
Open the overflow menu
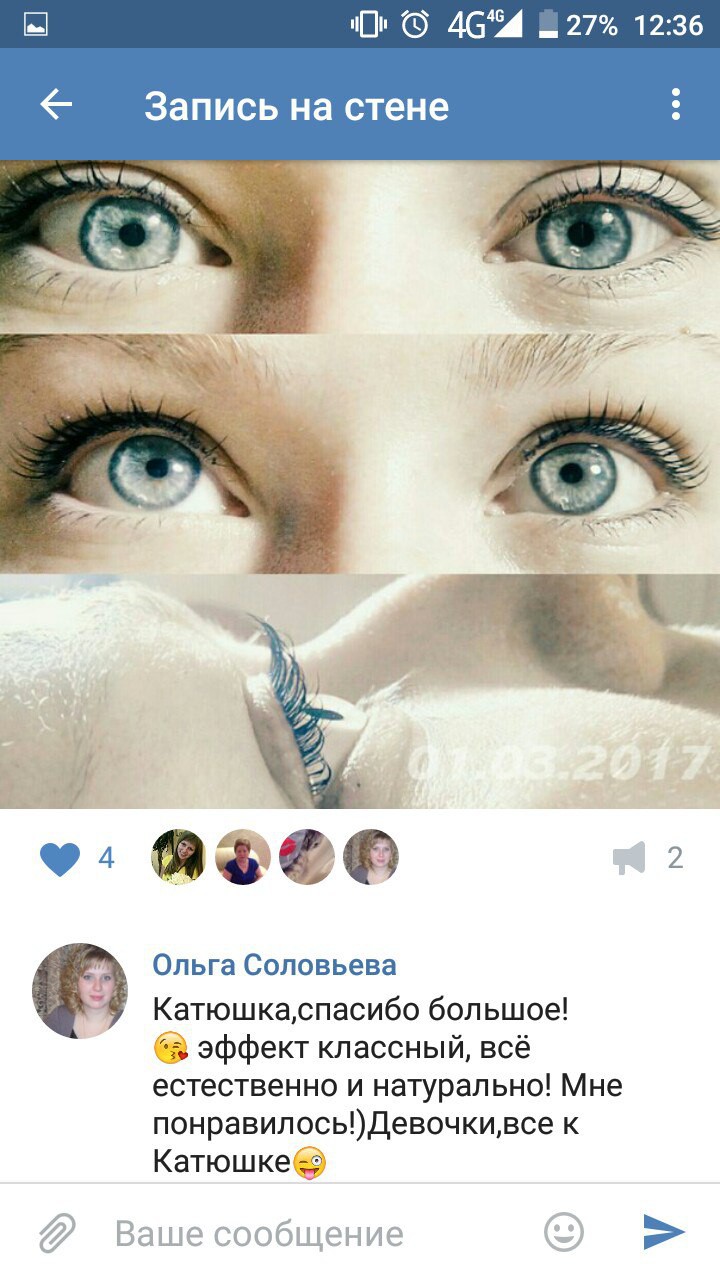pyautogui.click(x=676, y=105)
